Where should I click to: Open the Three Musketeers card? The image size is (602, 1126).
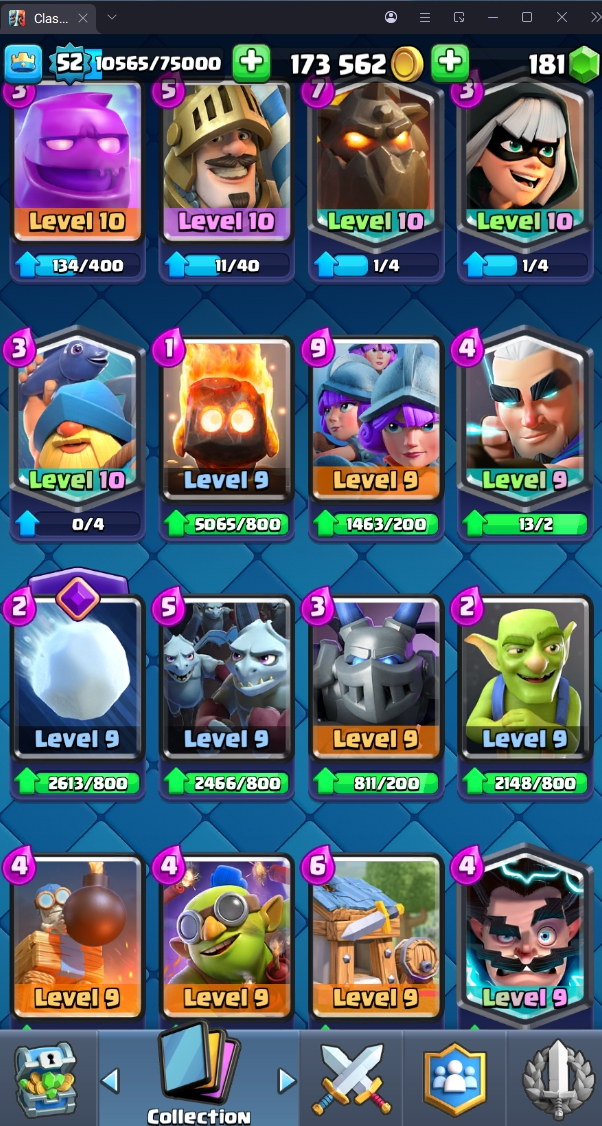pos(376,420)
